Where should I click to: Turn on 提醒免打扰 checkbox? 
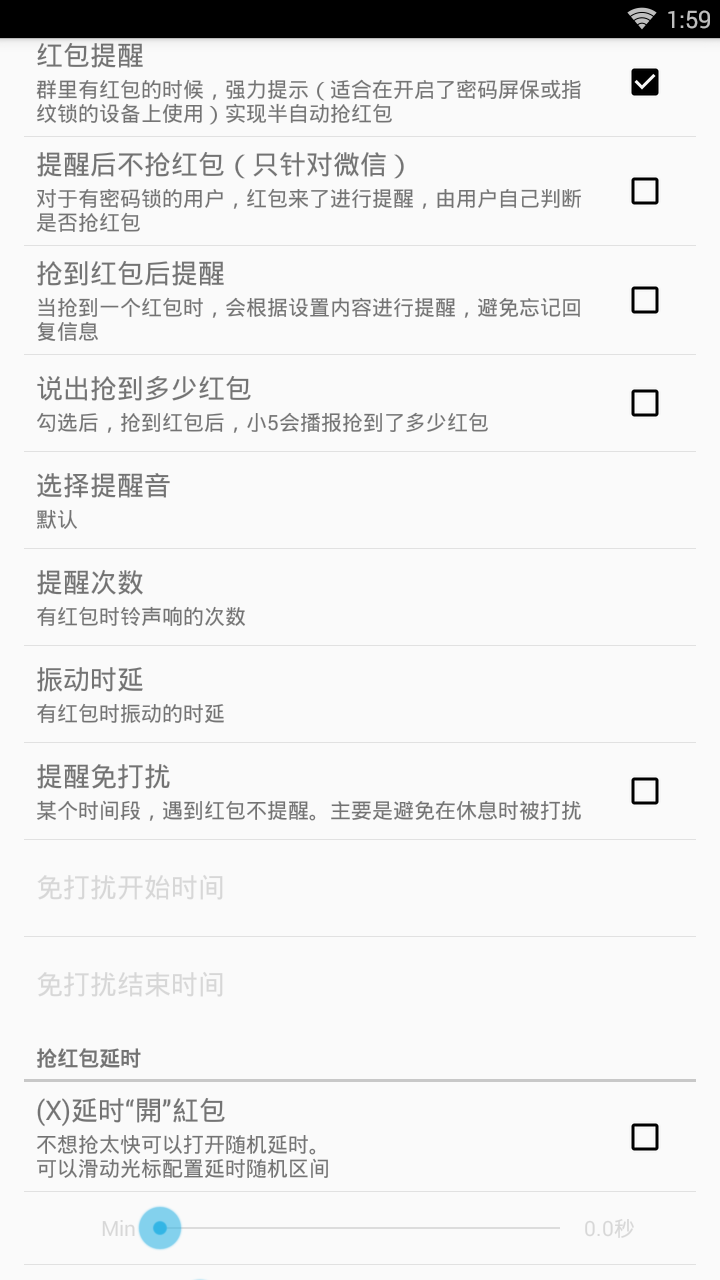point(645,791)
